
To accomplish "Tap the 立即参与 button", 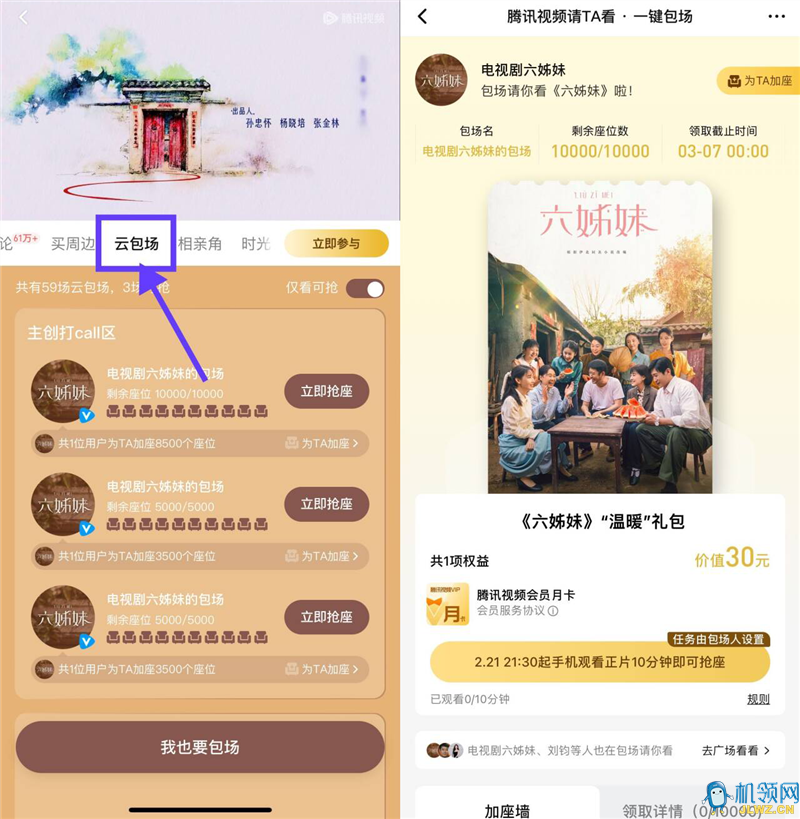I will click(x=336, y=244).
